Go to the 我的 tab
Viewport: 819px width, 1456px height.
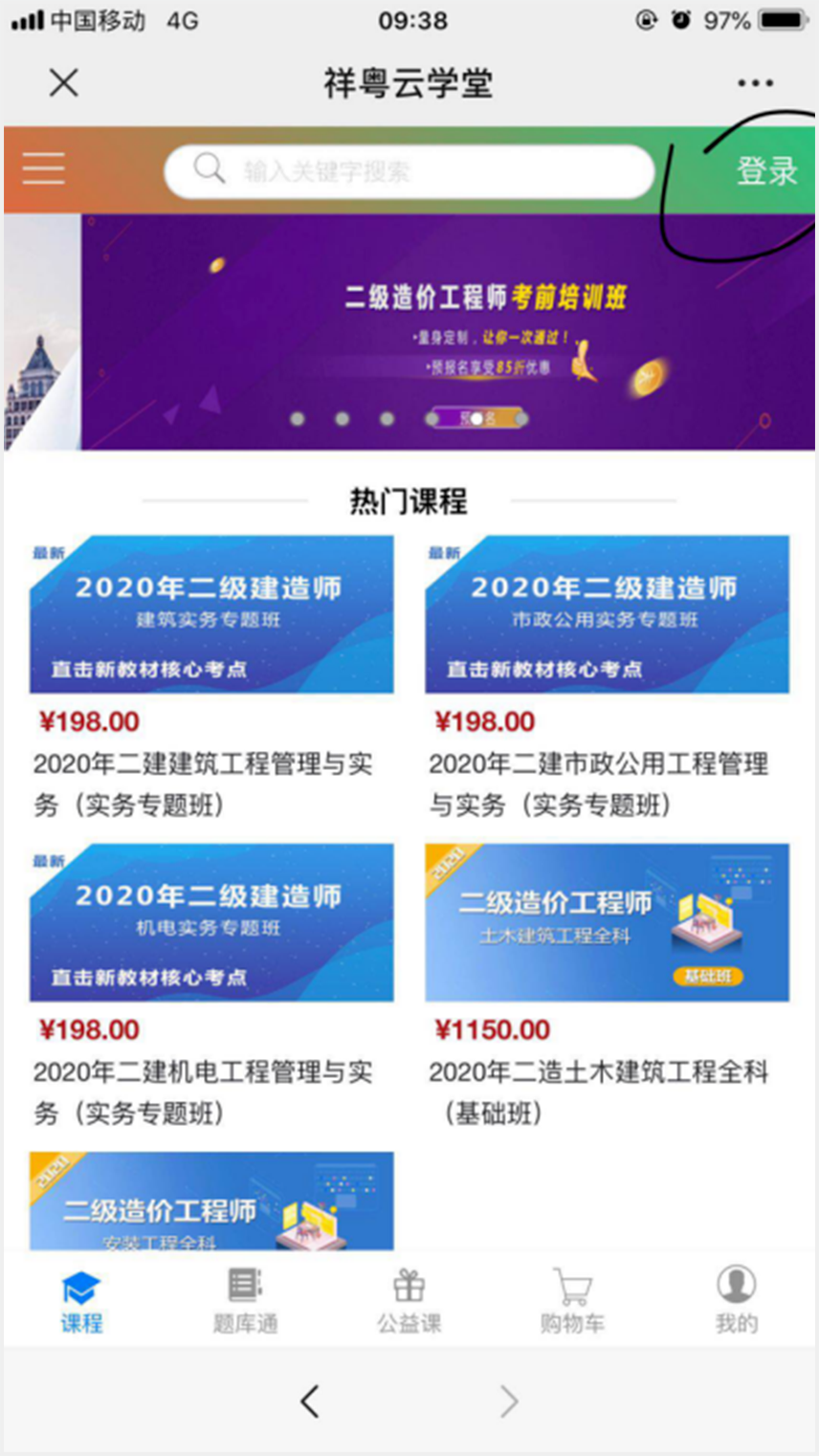pos(736,1301)
